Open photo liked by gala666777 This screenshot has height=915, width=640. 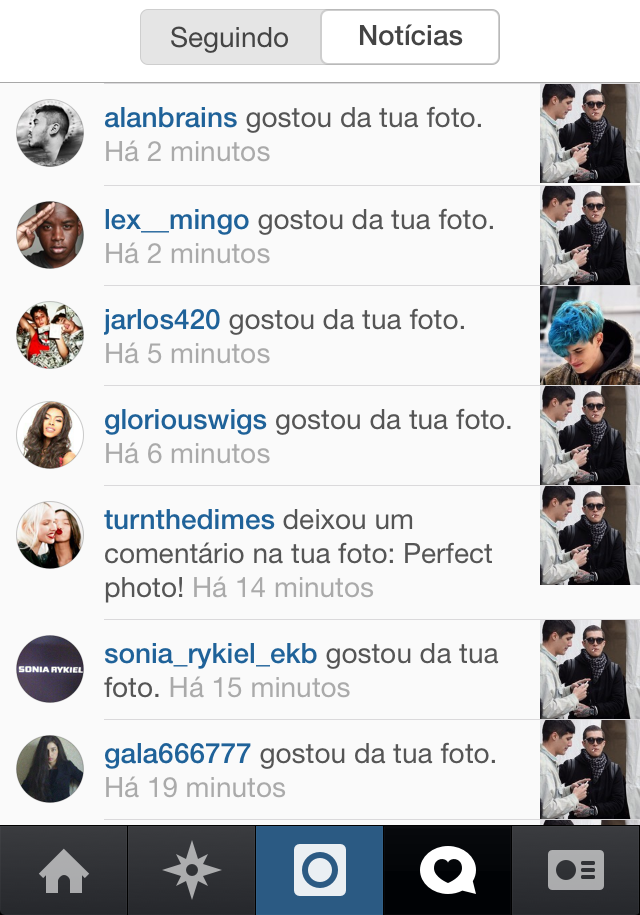589,768
